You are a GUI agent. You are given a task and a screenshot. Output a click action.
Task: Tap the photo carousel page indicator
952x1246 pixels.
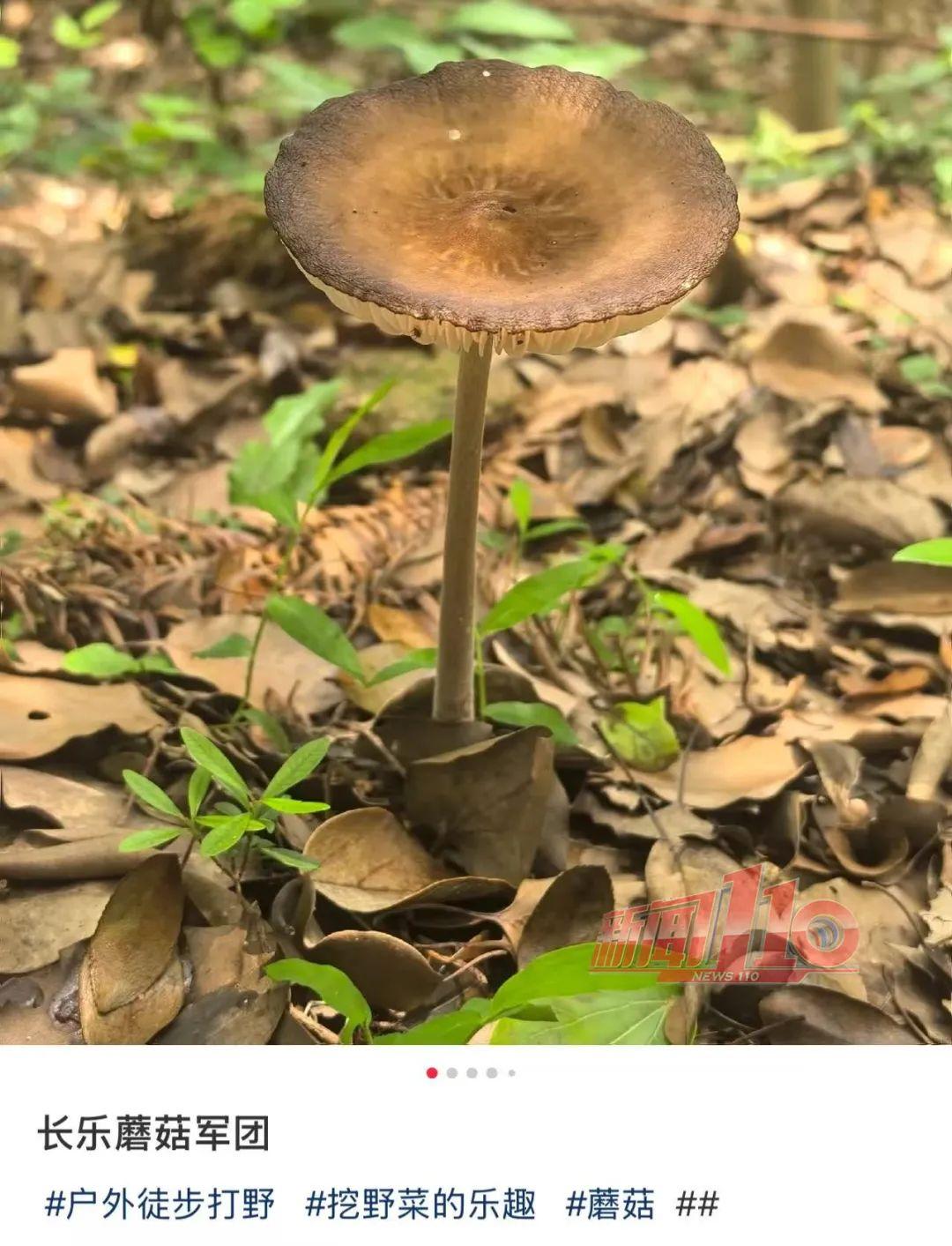[472, 1073]
